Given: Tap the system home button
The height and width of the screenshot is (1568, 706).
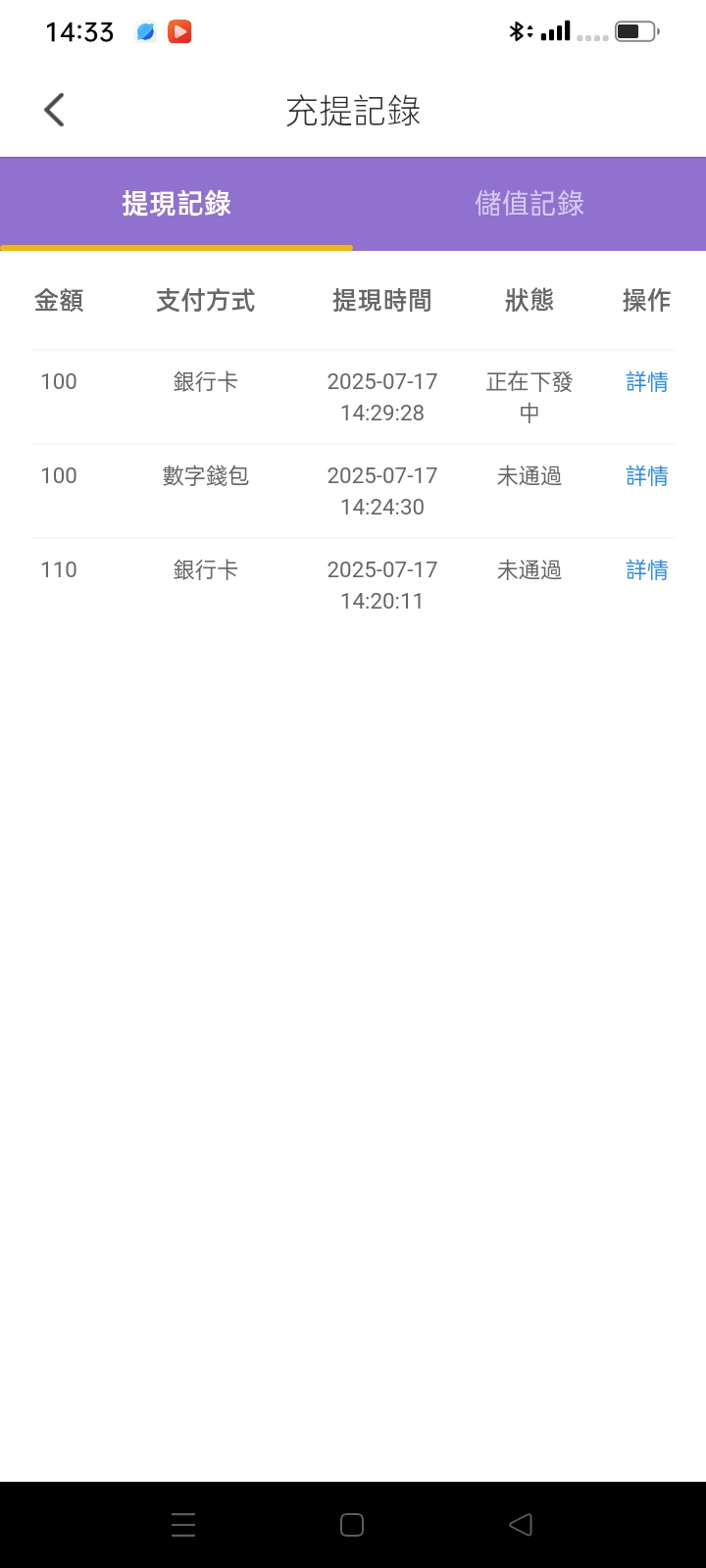Looking at the screenshot, I should point(352,1525).
